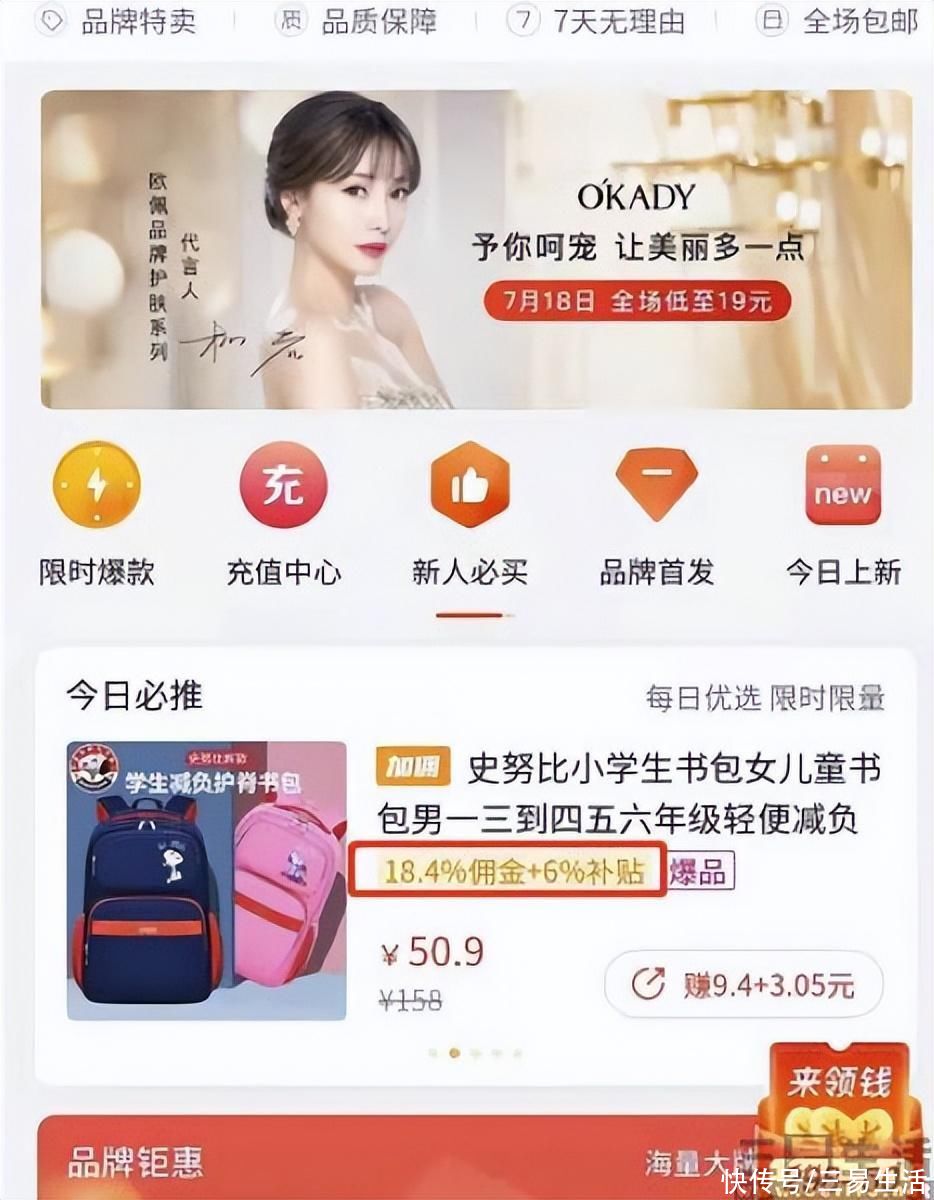Screen dimensions: 934x1200
Task: Select the second carousel page dot
Action: [454, 1052]
